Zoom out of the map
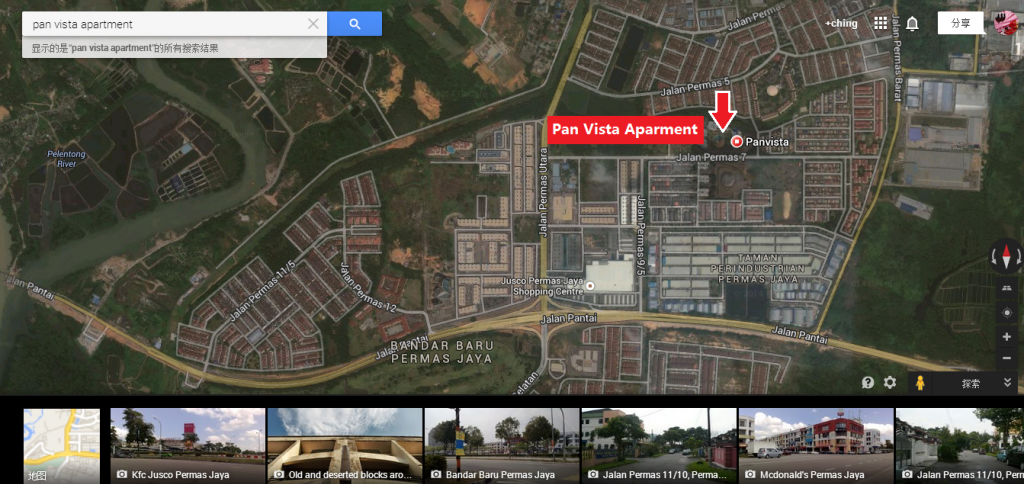The image size is (1024, 484). click(1006, 357)
